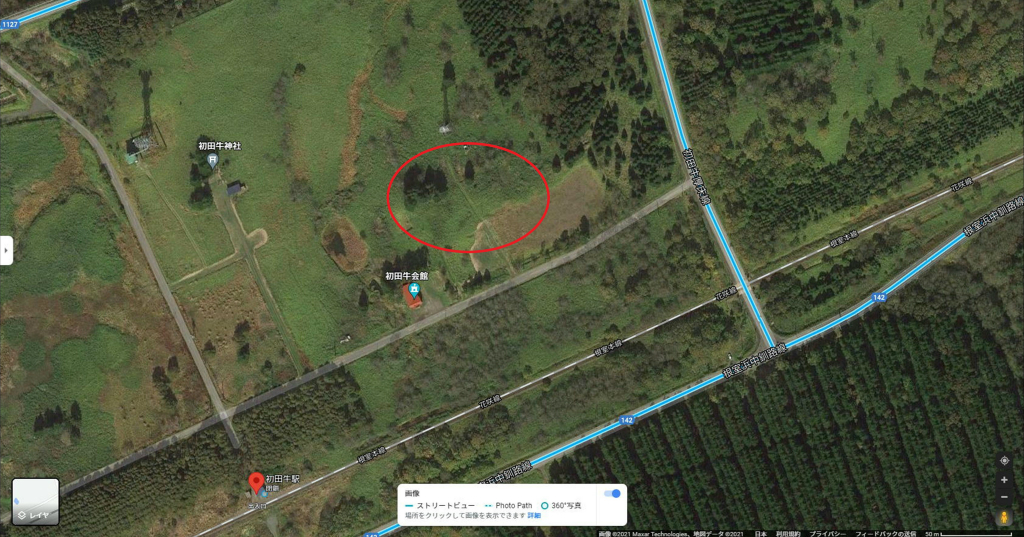Open フィードバックの送信 feedback link
Screen dimensions: 1024x537
(886, 534)
